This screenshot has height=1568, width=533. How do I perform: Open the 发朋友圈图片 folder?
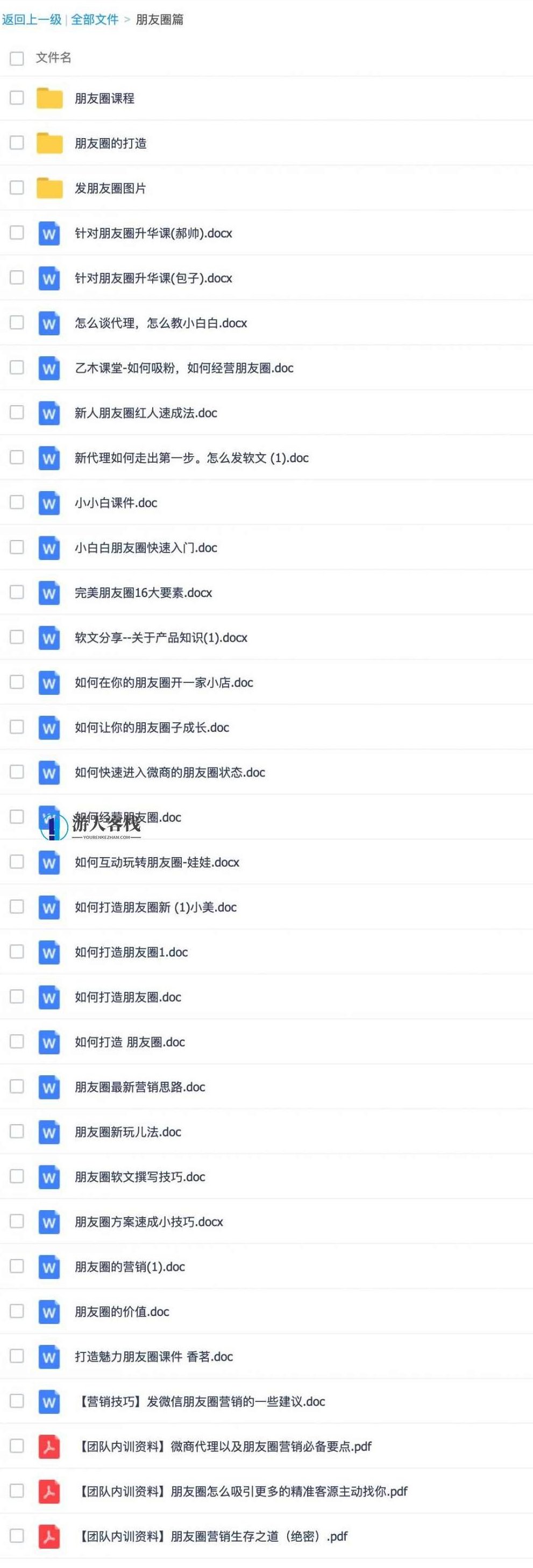tap(110, 189)
